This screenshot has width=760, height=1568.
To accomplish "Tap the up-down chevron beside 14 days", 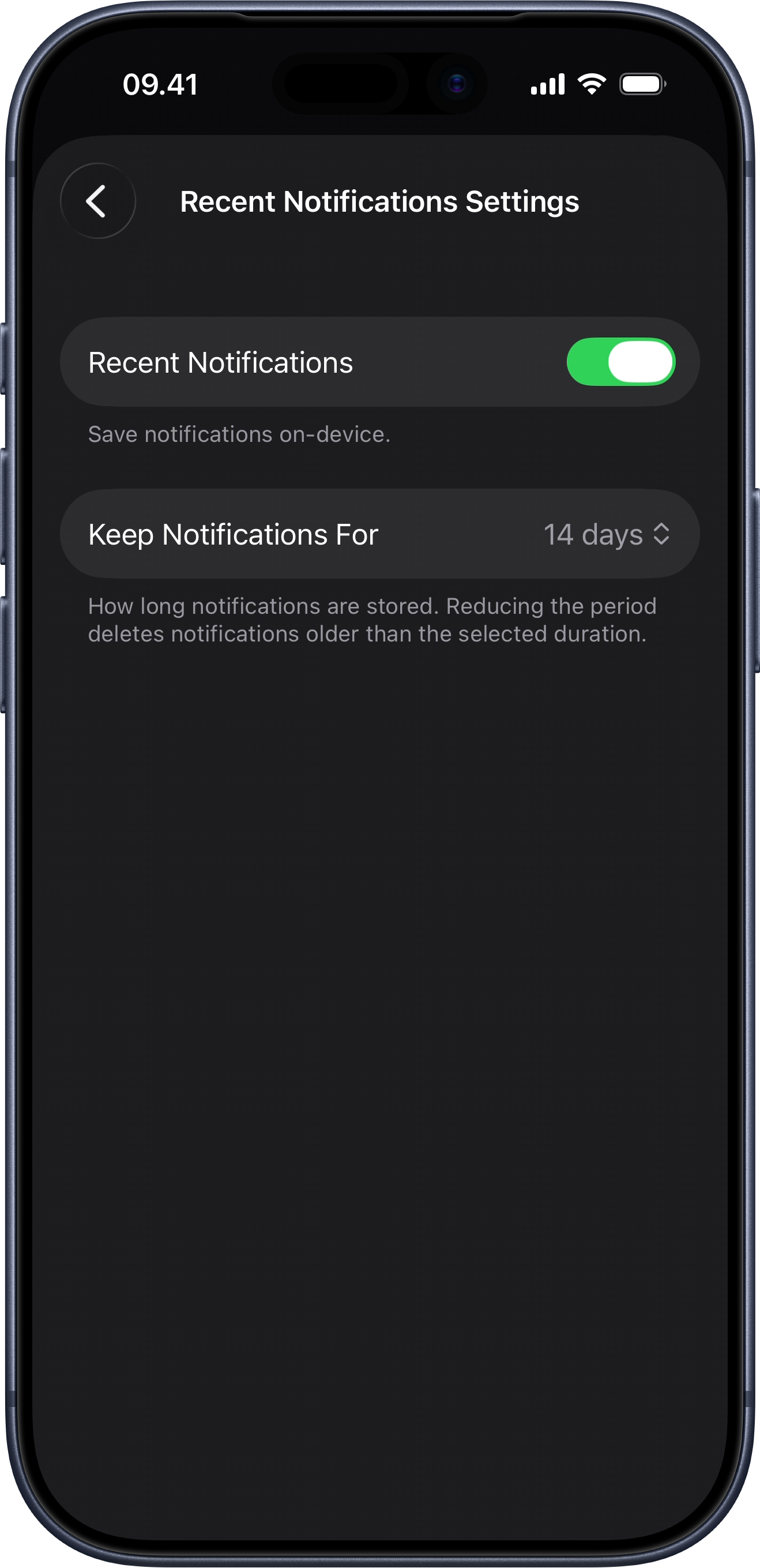I will 663,534.
